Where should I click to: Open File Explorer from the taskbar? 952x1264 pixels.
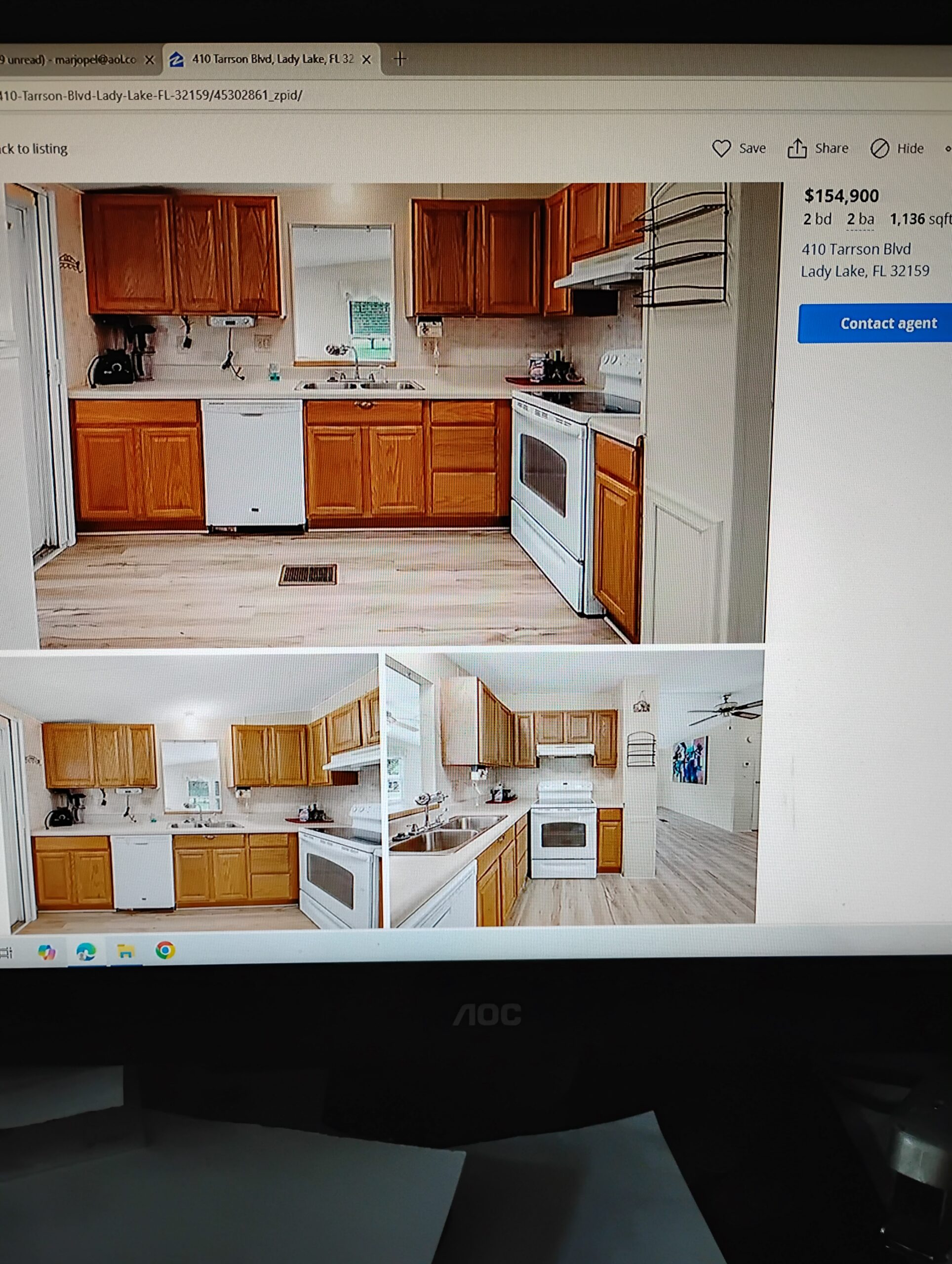(126, 951)
